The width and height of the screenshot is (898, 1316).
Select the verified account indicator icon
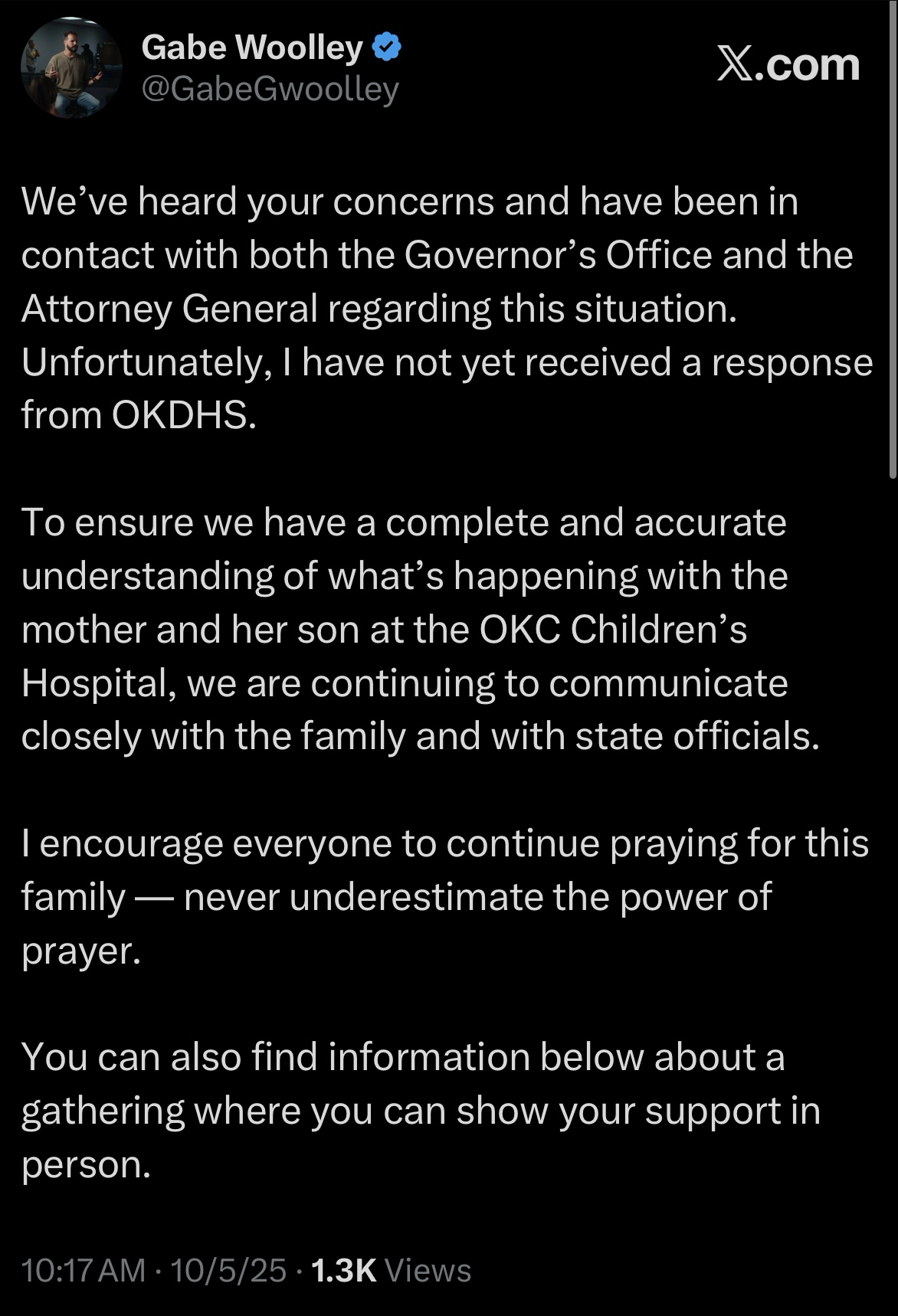[385, 45]
